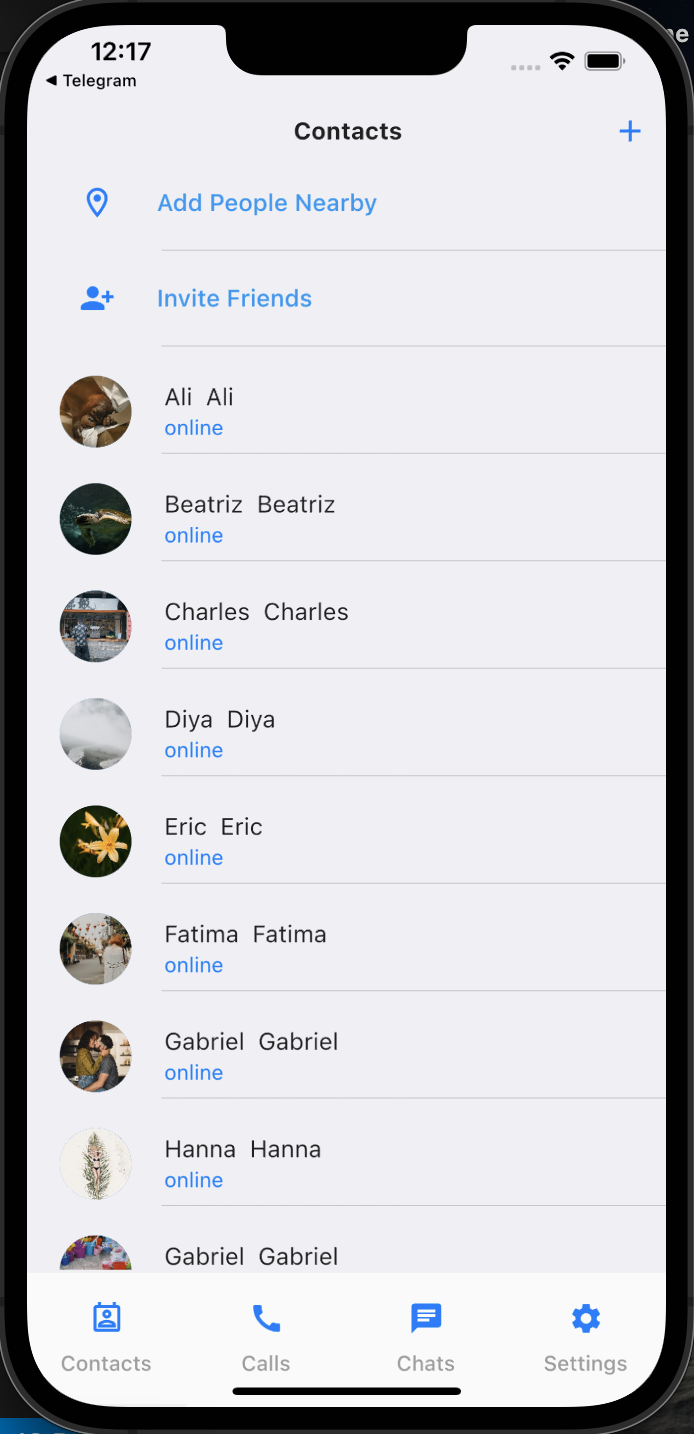This screenshot has width=694, height=1434.
Task: Open contact Ali Ali
Action: pyautogui.click(x=346, y=411)
